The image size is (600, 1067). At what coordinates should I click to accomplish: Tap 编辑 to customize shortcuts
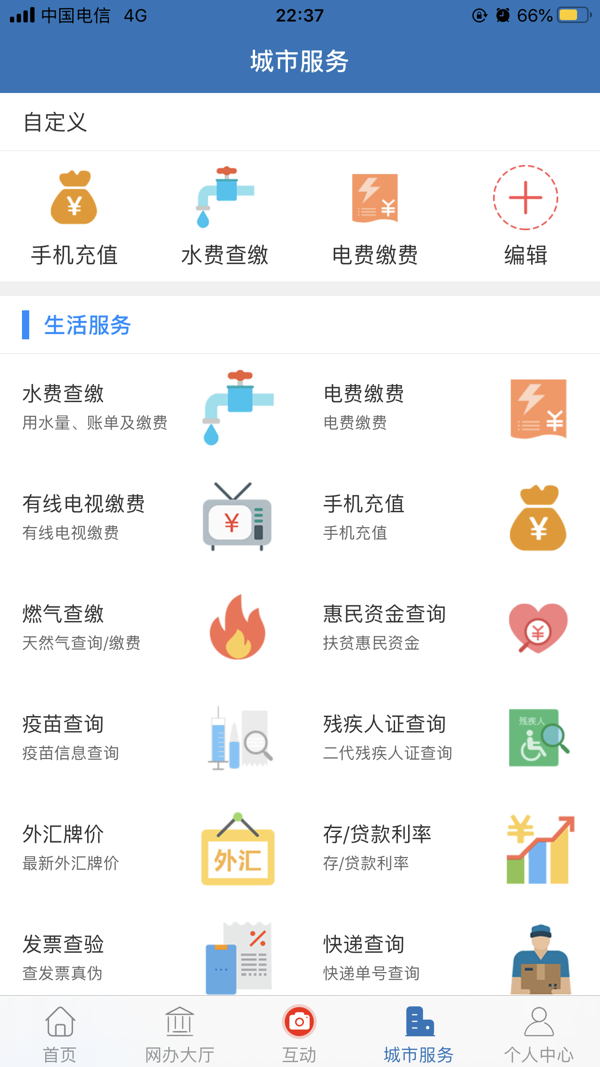point(525,216)
